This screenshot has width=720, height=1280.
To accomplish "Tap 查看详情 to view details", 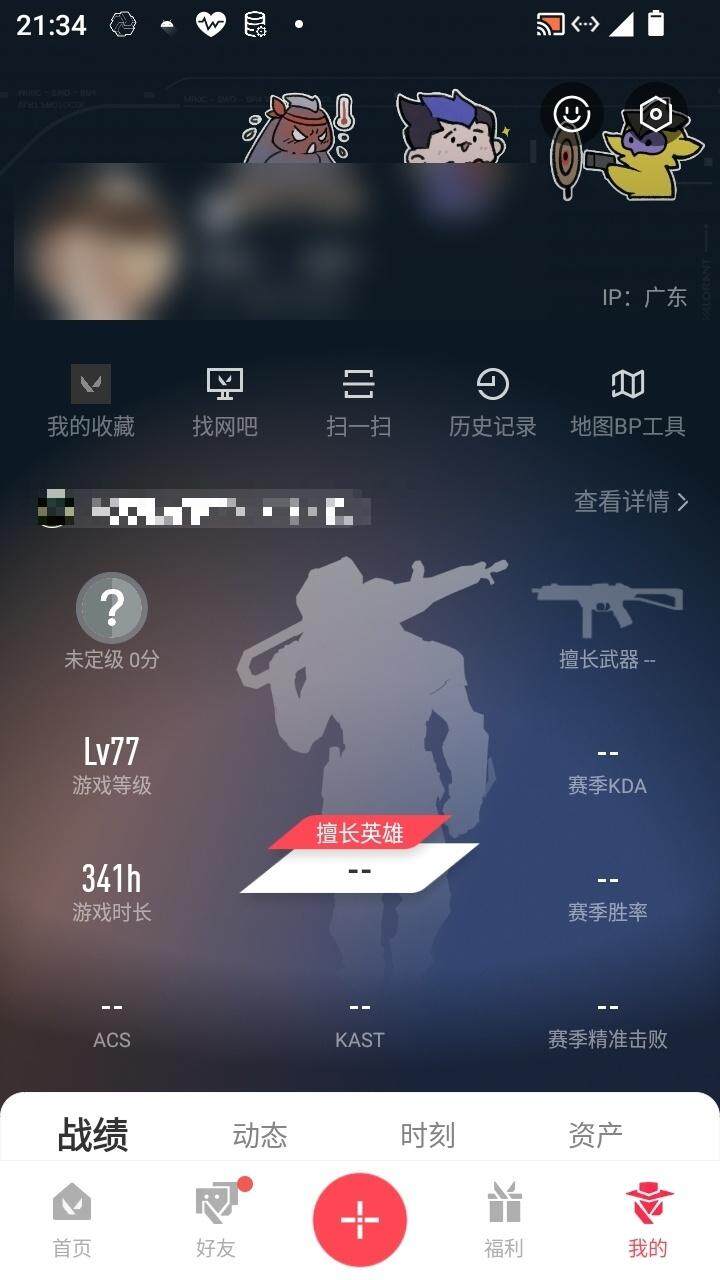I will (631, 501).
